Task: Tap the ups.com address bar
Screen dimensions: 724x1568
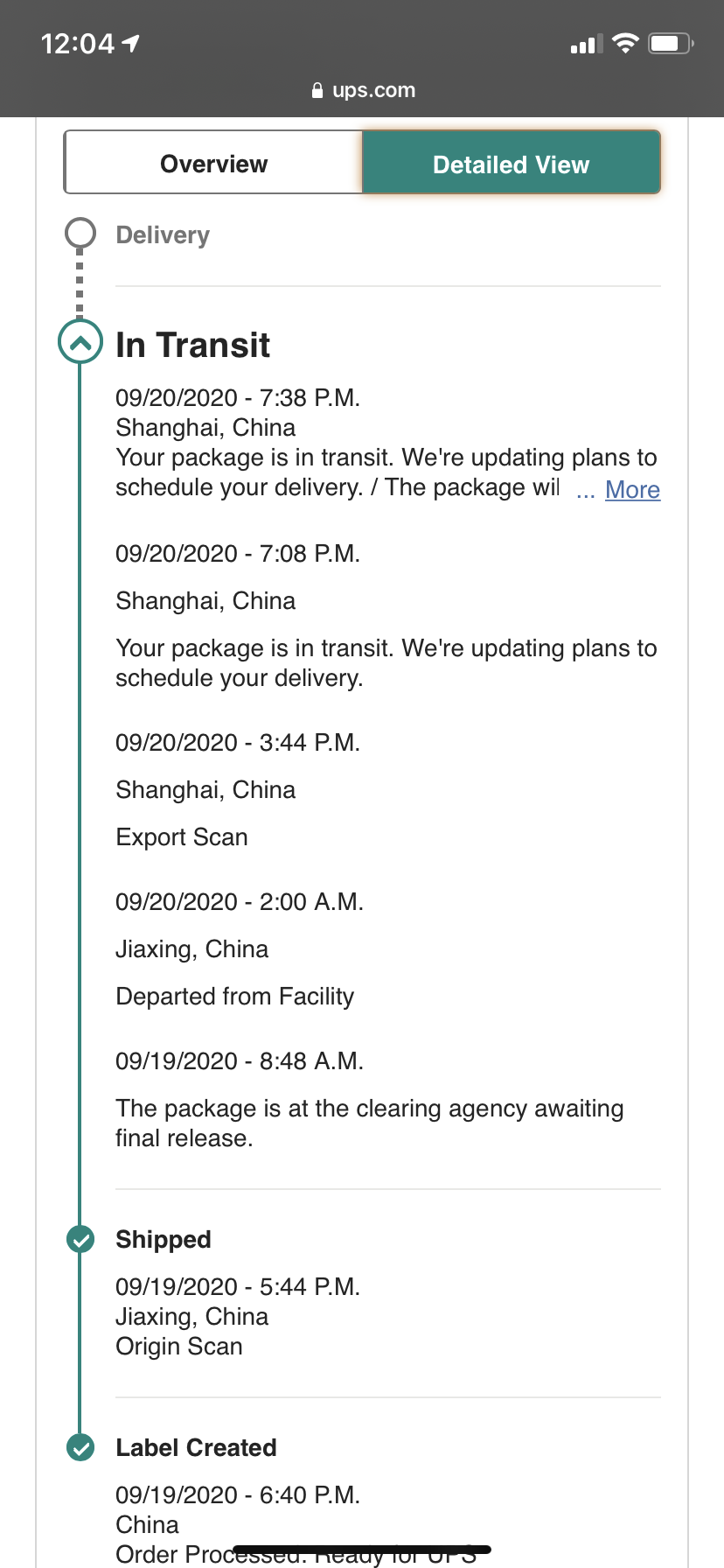Action: coord(364,90)
